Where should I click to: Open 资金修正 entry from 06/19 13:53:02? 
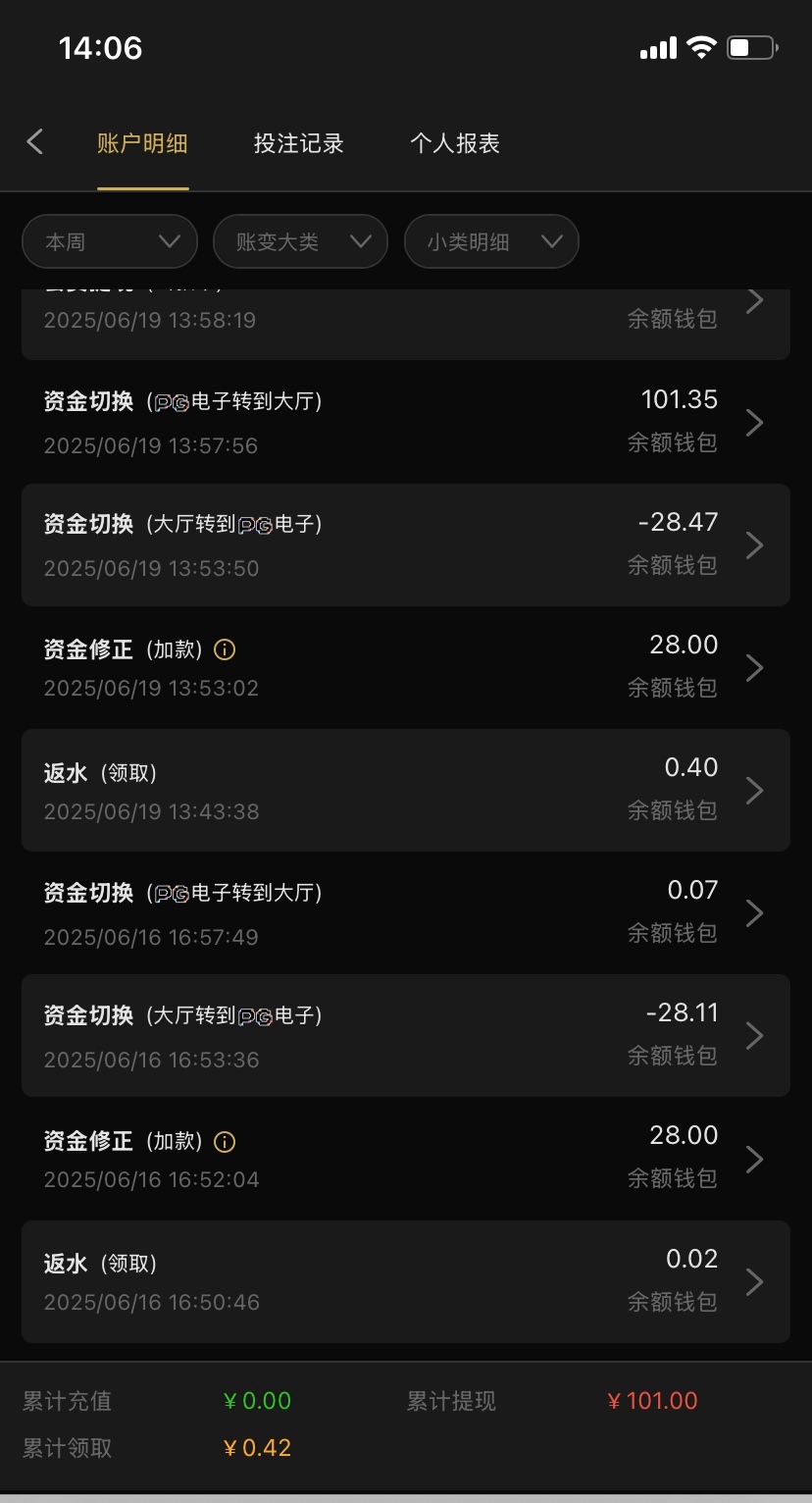pos(406,667)
